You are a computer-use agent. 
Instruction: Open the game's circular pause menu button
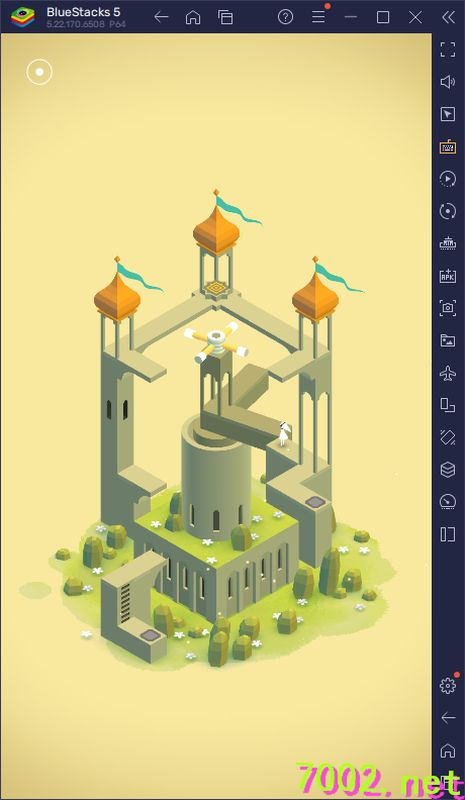point(39,72)
